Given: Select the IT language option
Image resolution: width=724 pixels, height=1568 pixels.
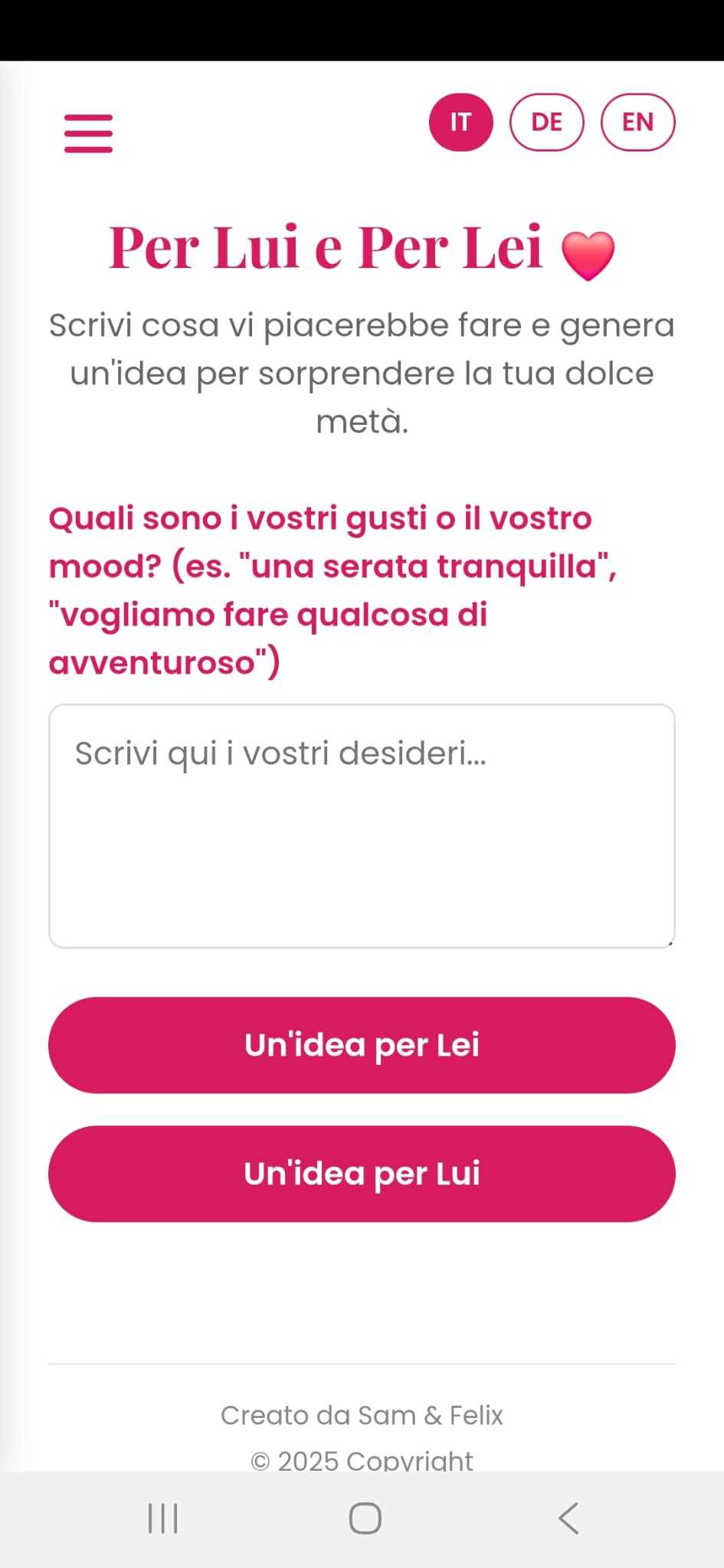Looking at the screenshot, I should point(460,122).
